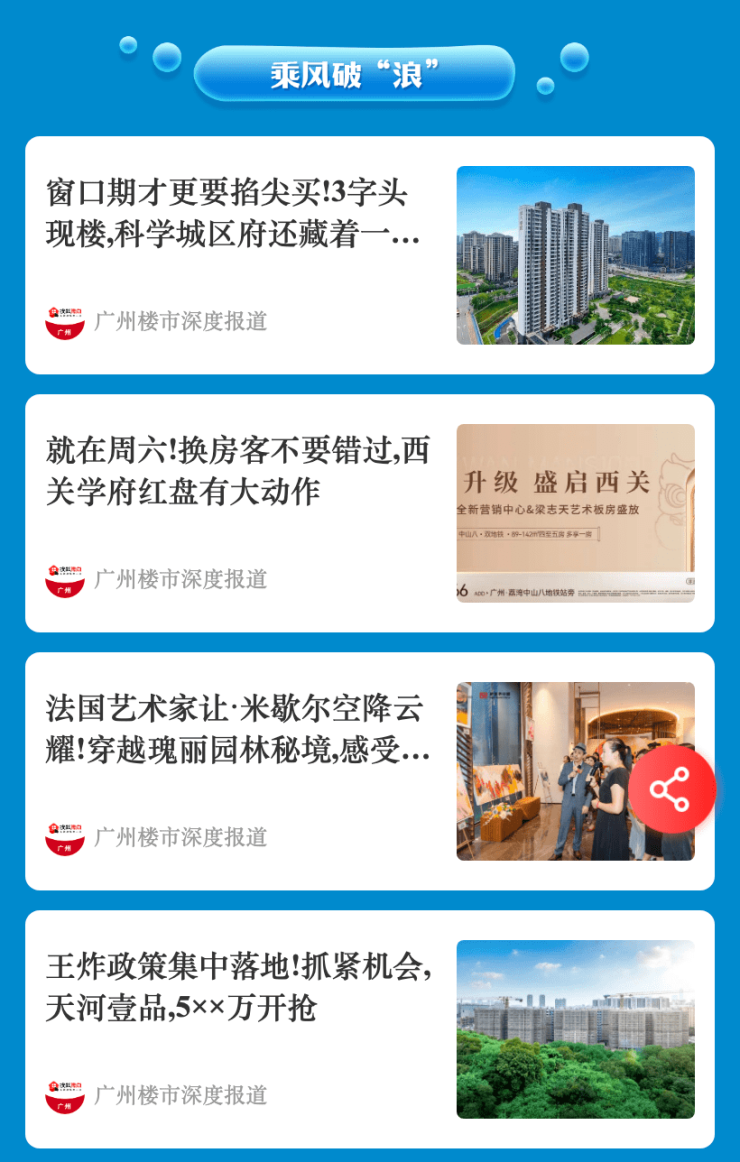Open the article about 窗口期才更要掐尖买
The height and width of the screenshot is (1162, 740).
233,214
